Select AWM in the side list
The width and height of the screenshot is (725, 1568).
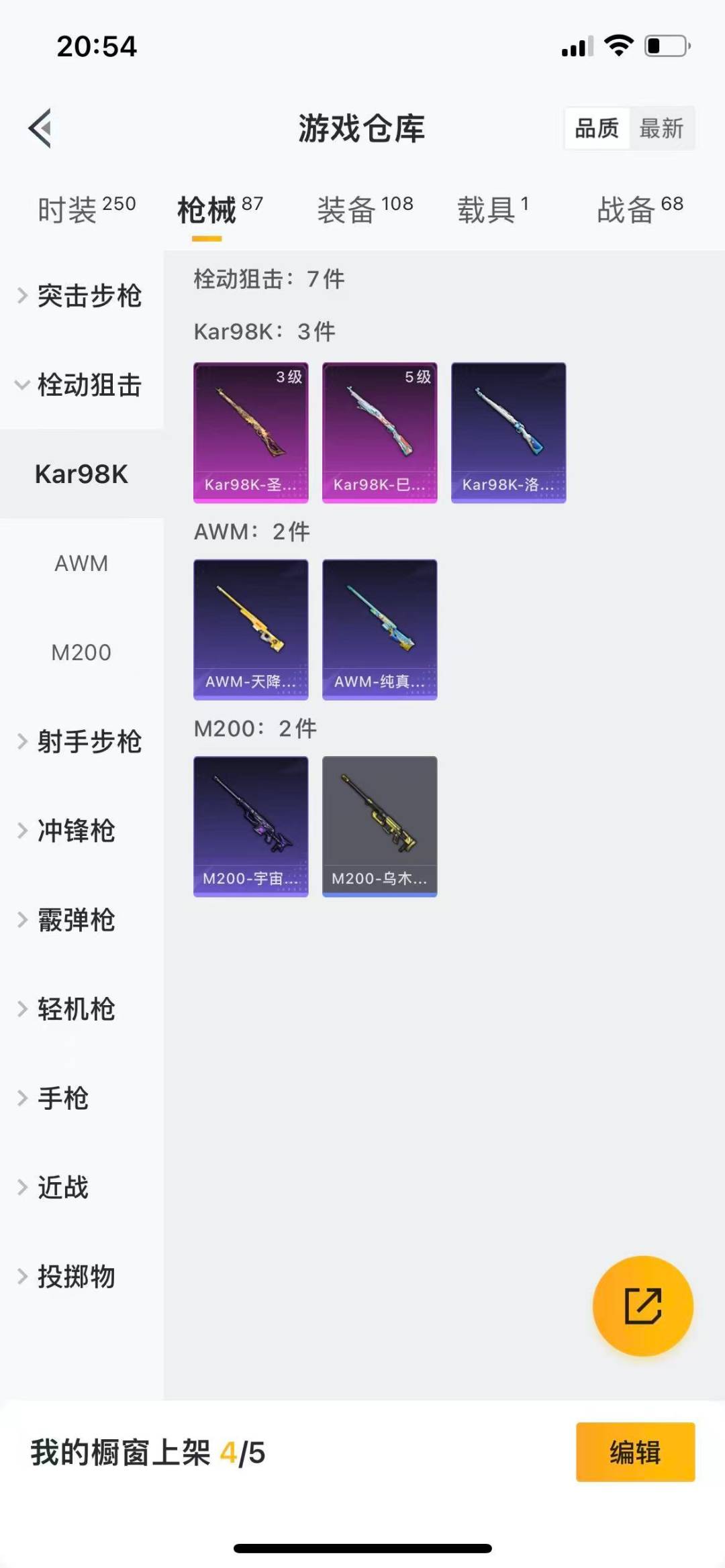pos(81,564)
